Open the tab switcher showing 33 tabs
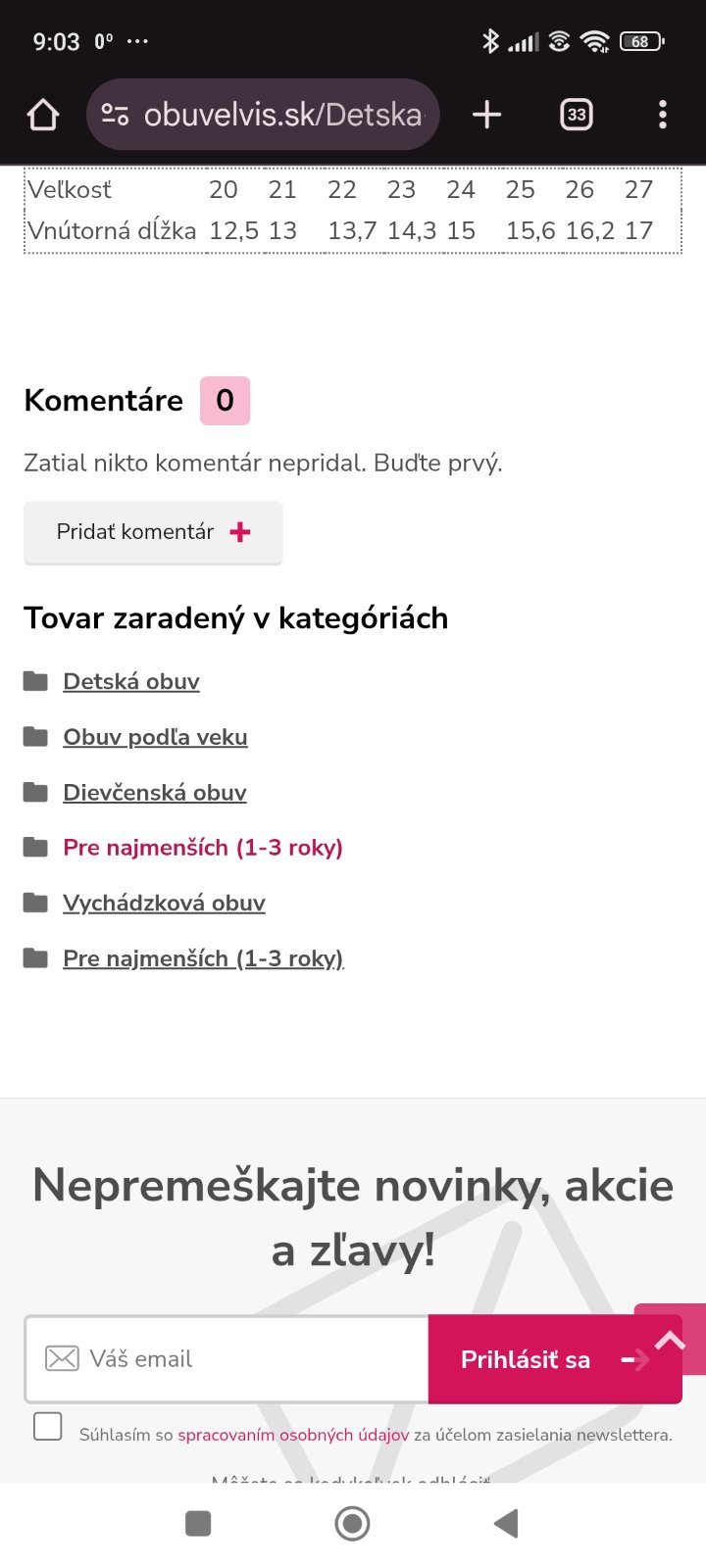 click(x=577, y=115)
